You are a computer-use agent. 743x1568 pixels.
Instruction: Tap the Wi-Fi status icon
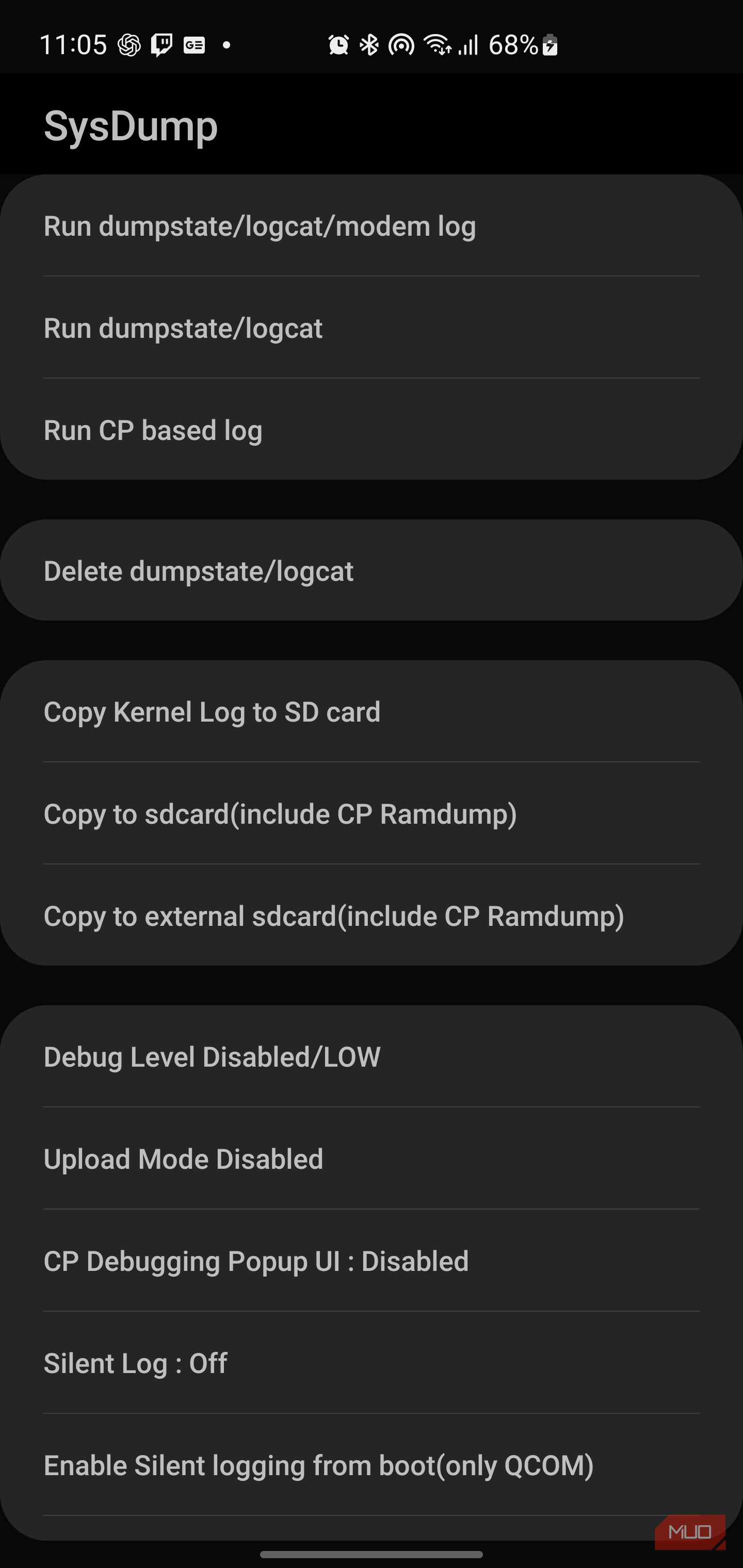437,44
